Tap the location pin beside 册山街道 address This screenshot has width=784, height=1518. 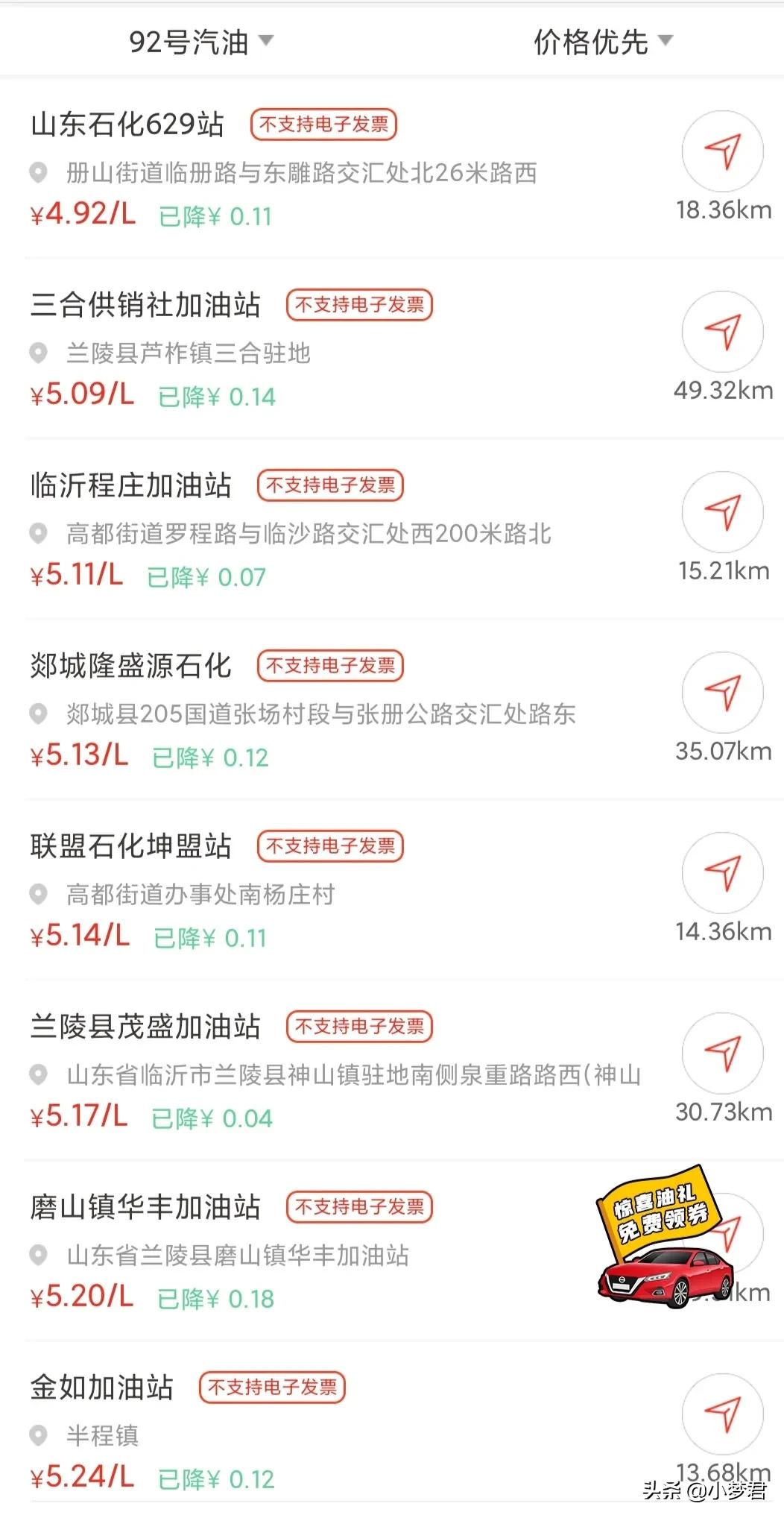39,173
